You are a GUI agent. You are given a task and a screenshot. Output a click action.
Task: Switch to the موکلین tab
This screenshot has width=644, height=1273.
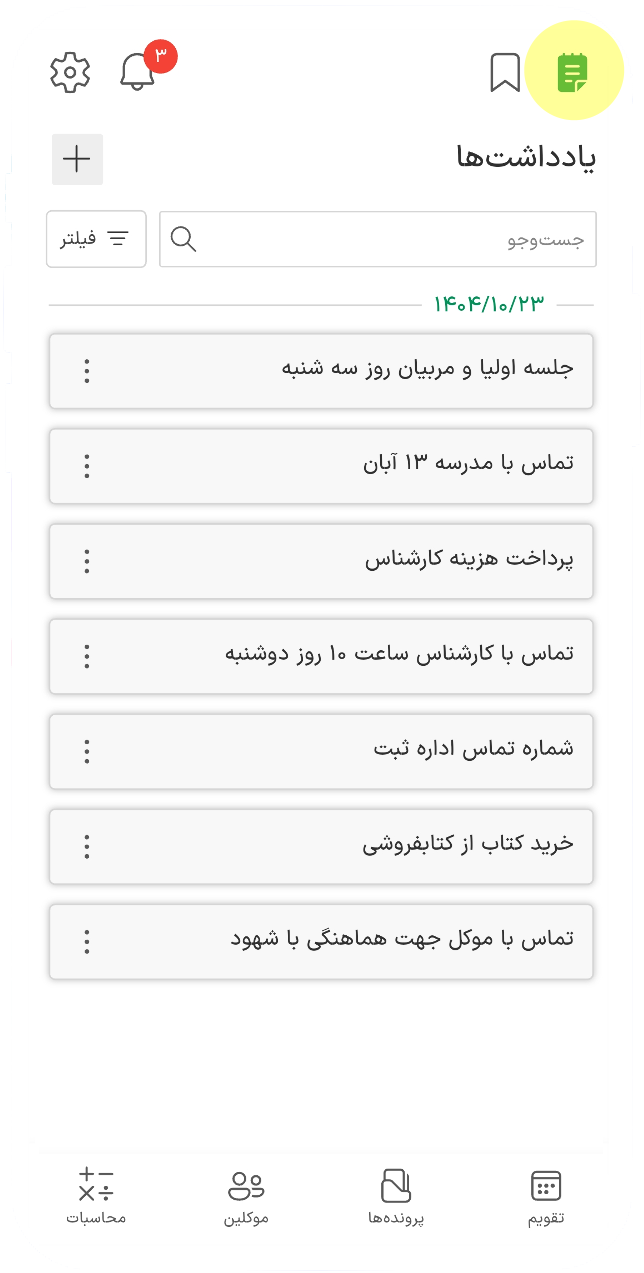coord(246,1197)
